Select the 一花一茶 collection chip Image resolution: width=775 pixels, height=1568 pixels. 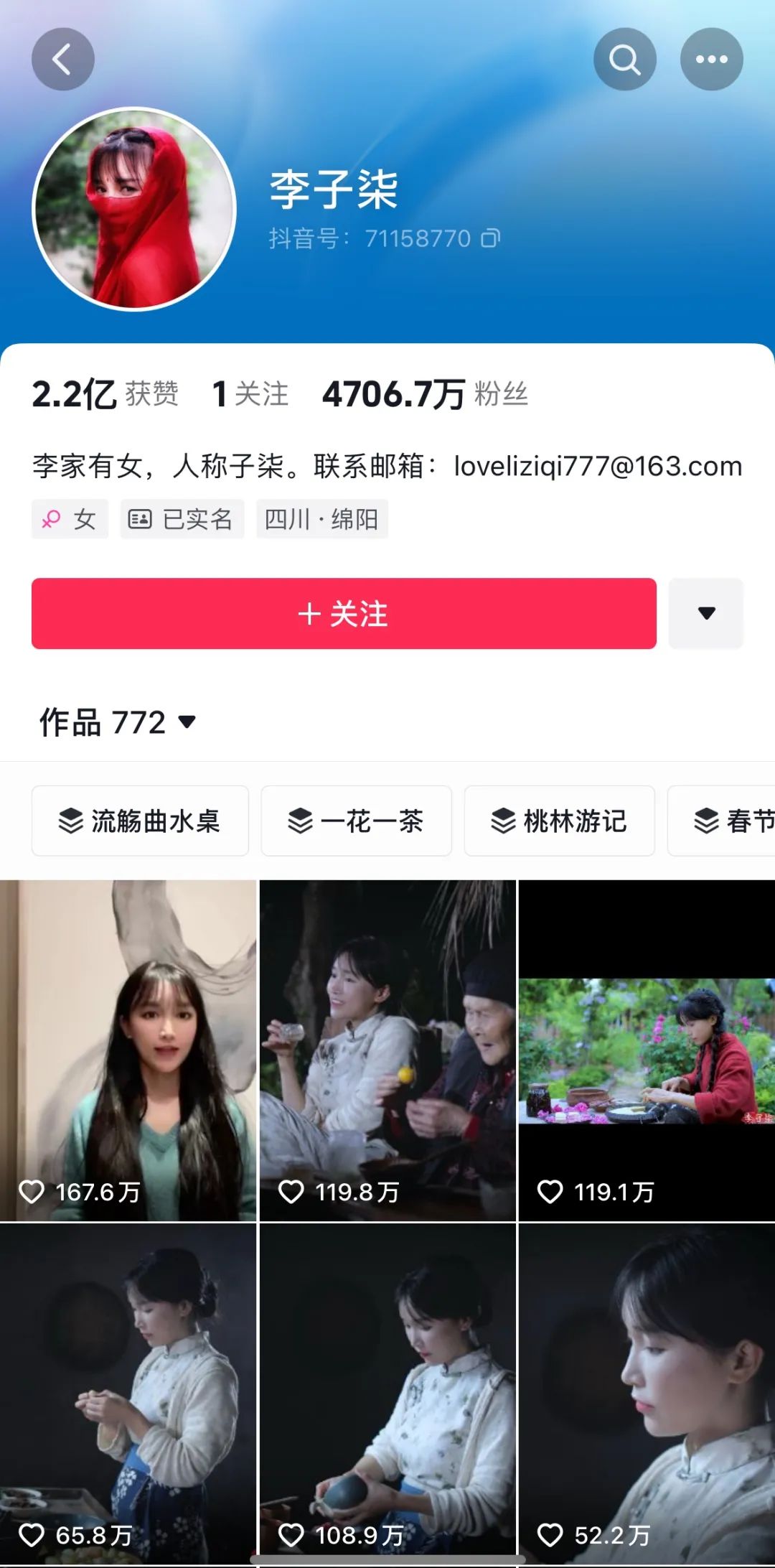[x=356, y=821]
